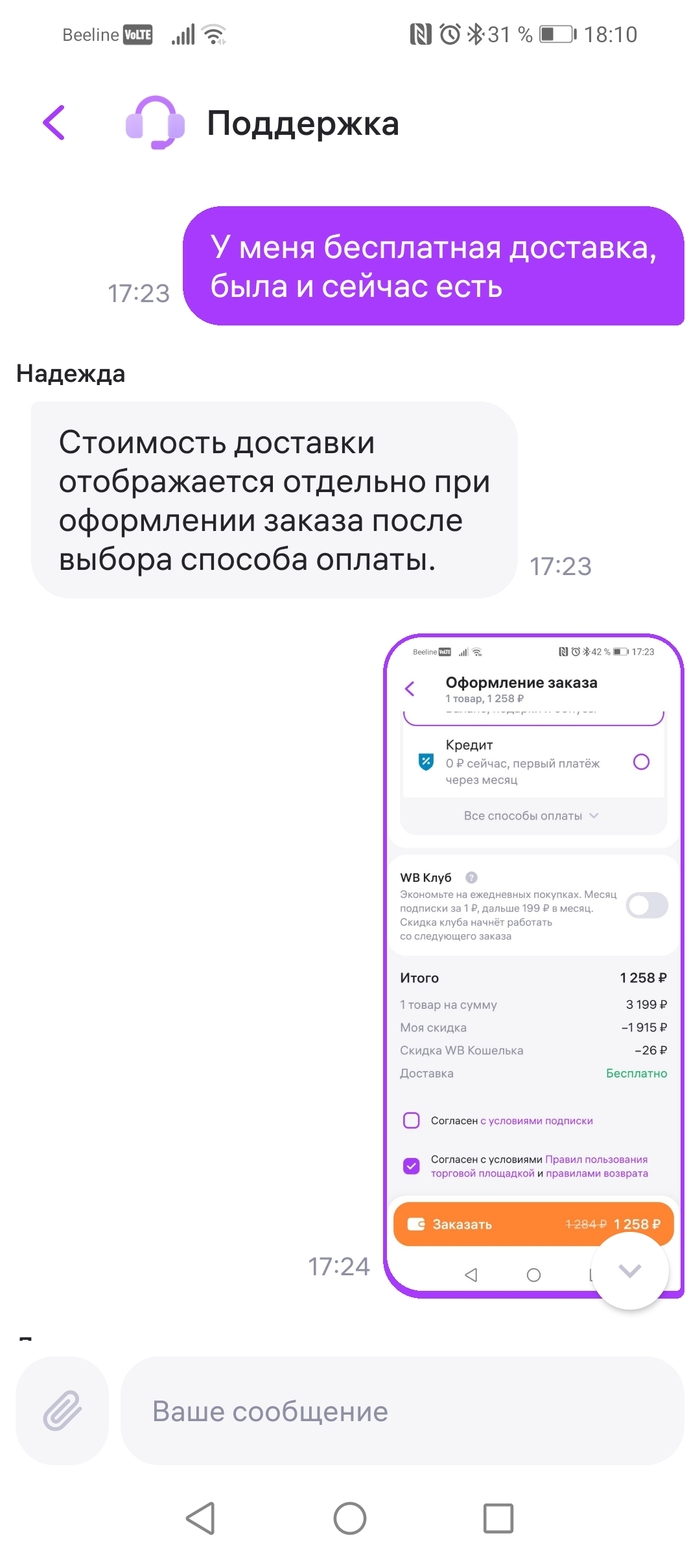The image size is (700, 1556).
Task: Jump to the latest messages arrow
Action: (x=630, y=1271)
